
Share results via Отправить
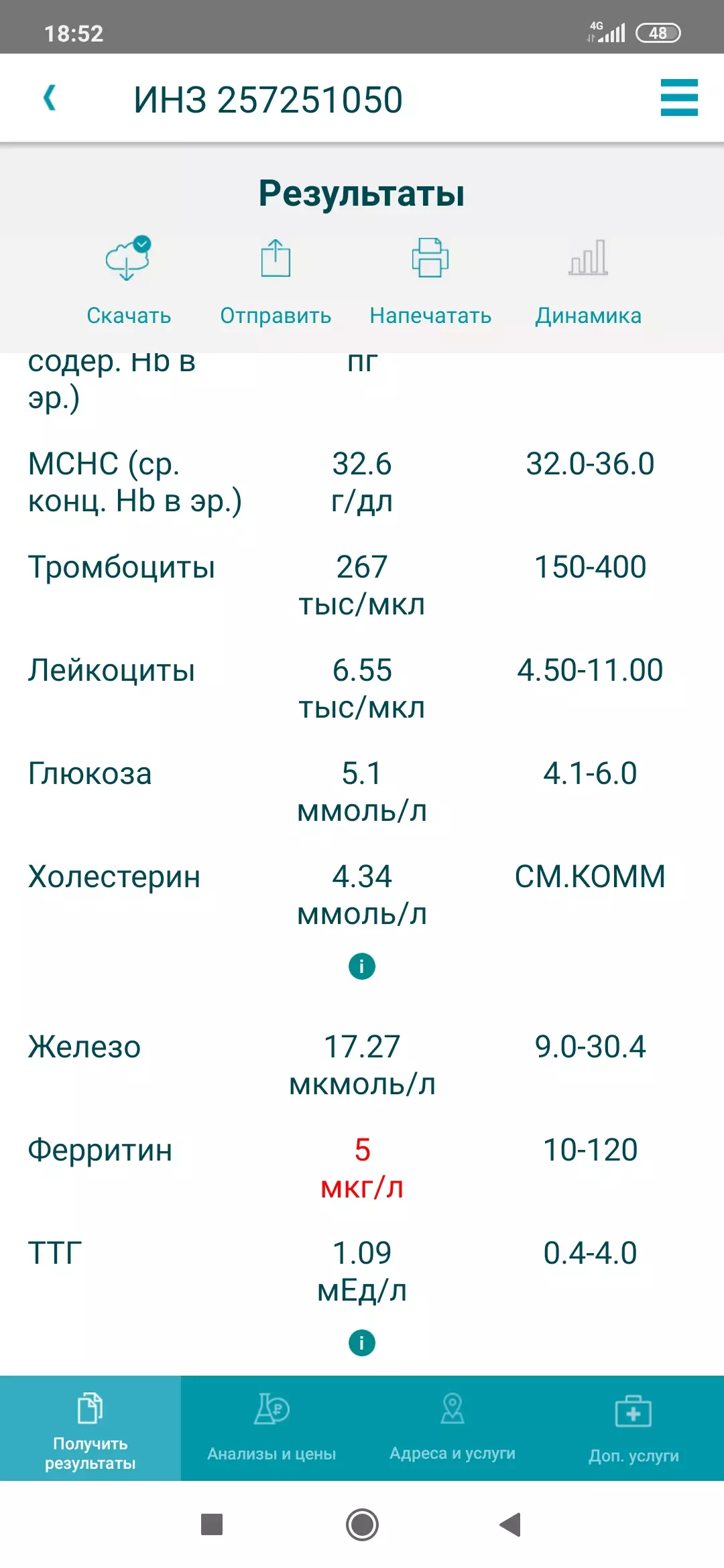[276, 281]
